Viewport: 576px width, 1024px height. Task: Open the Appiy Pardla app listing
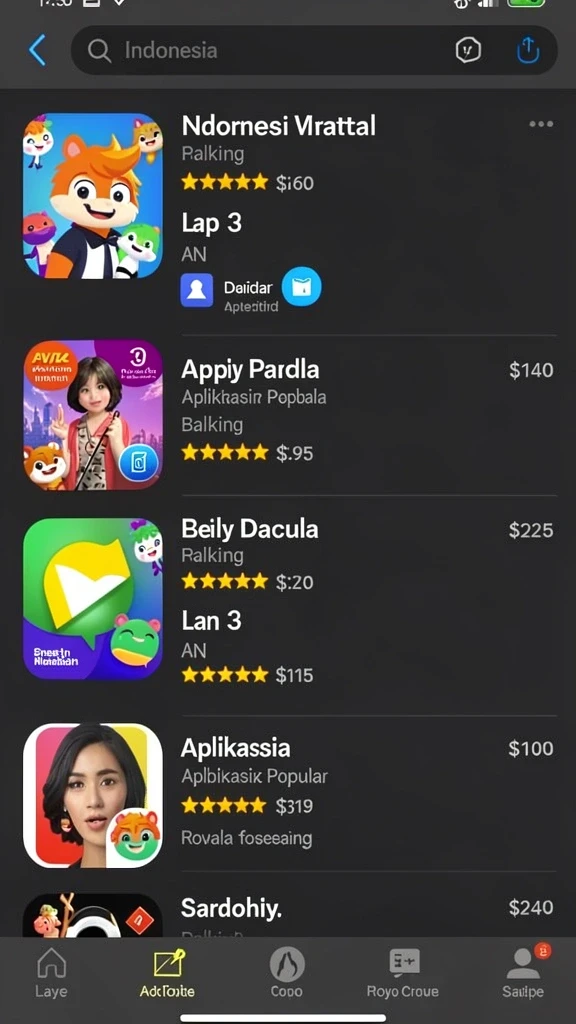coord(288,415)
